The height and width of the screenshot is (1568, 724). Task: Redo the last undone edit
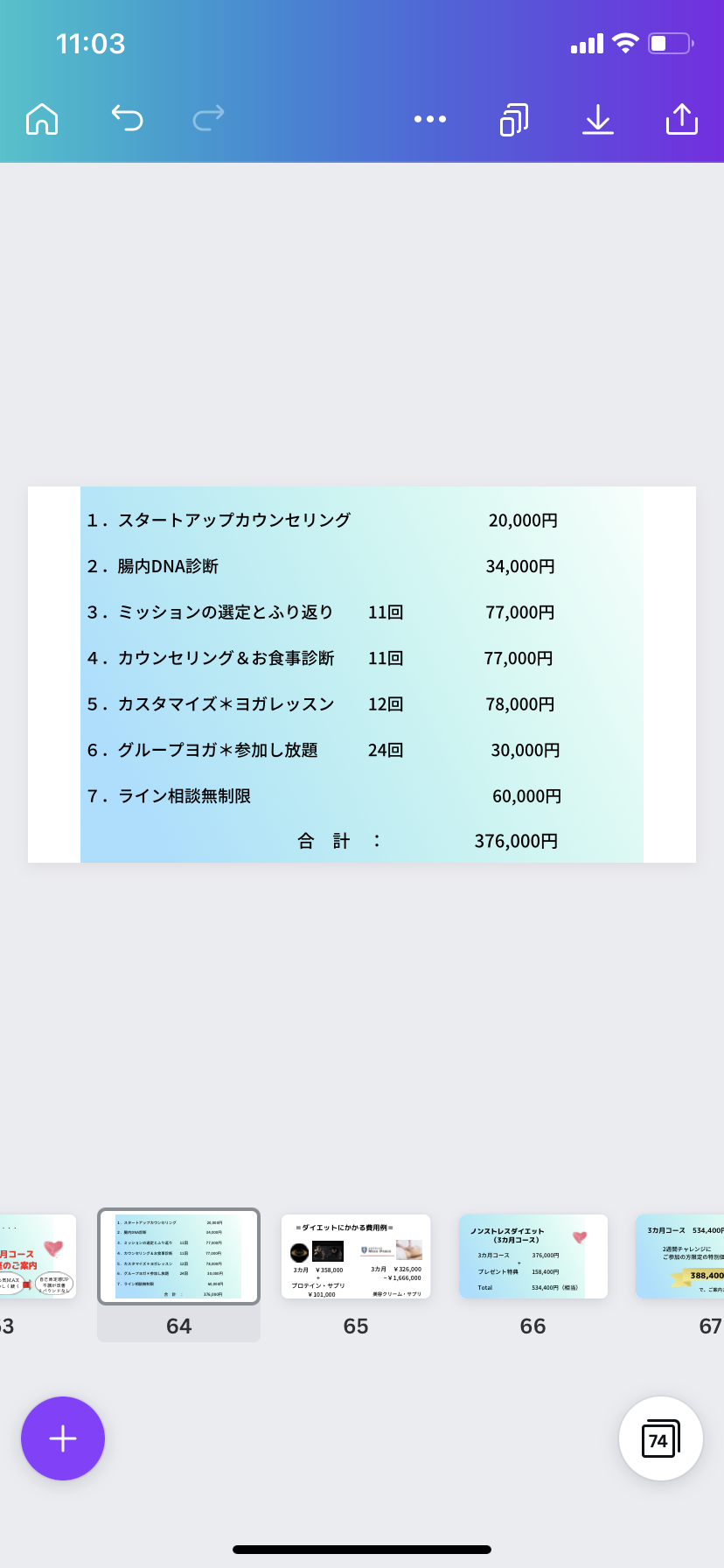click(208, 118)
